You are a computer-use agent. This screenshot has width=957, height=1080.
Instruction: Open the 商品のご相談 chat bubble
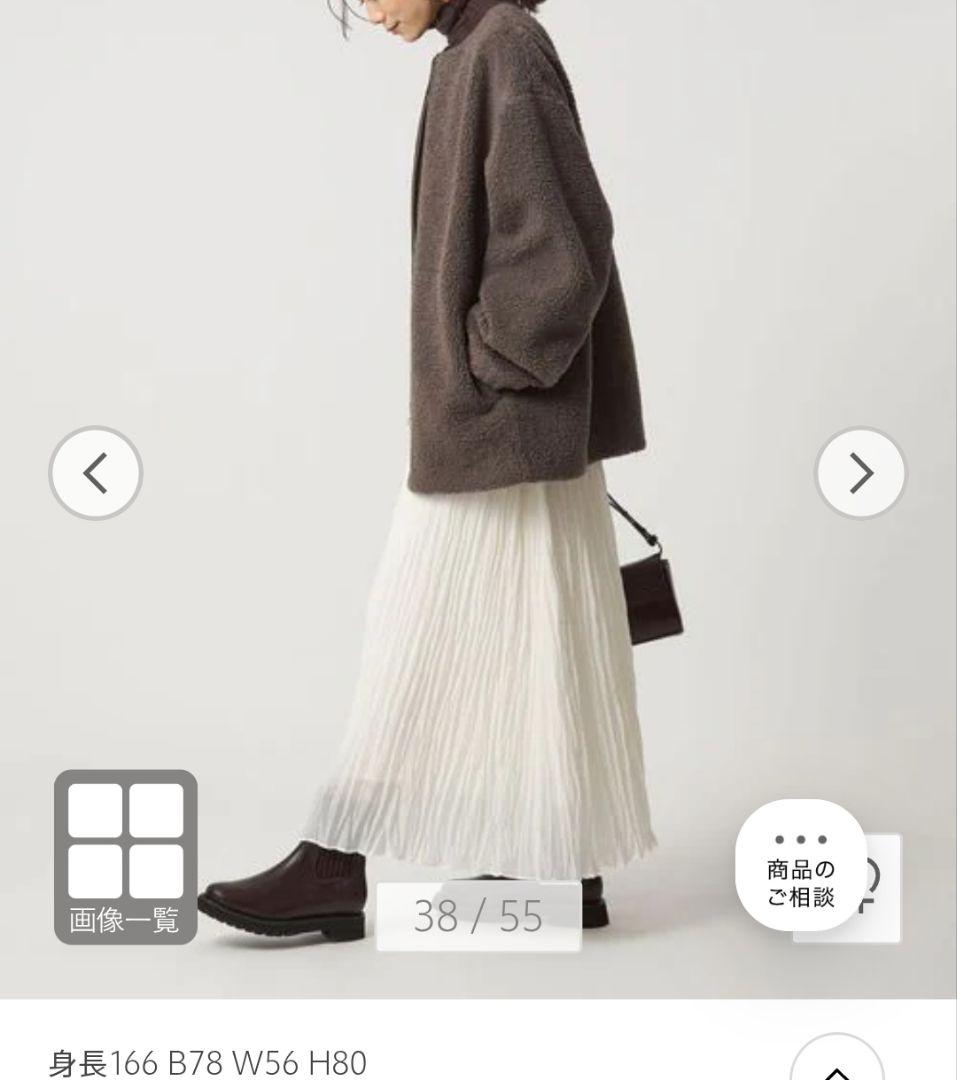tap(801, 867)
